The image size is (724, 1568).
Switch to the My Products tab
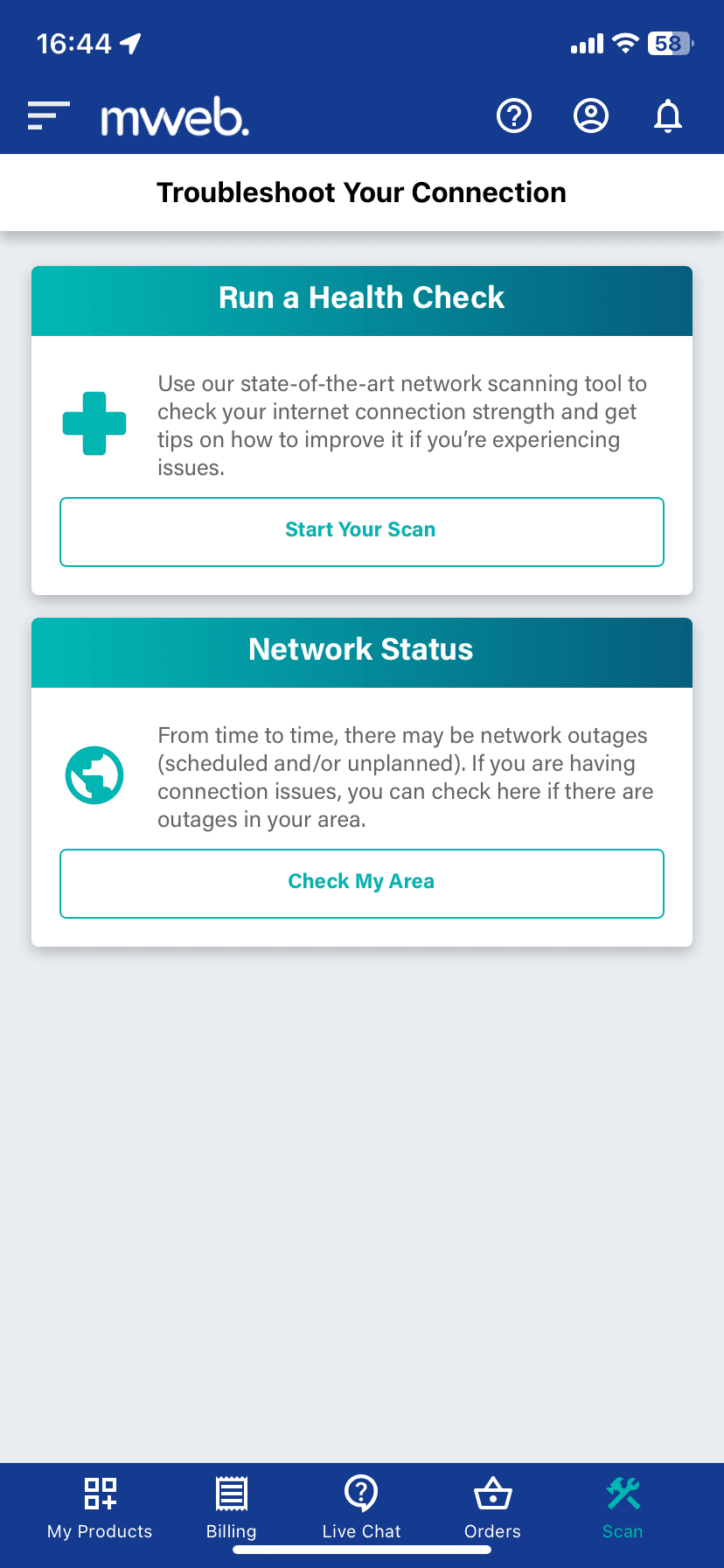point(99,1507)
